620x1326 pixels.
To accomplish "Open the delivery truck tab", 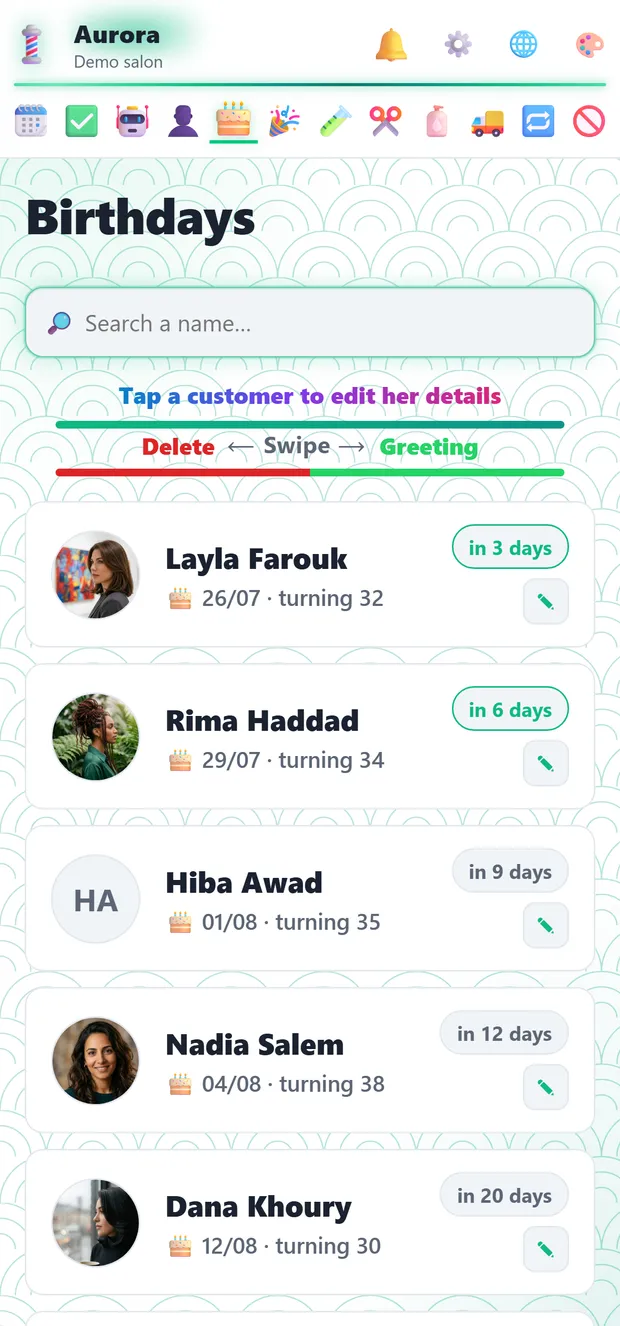I will coord(487,122).
